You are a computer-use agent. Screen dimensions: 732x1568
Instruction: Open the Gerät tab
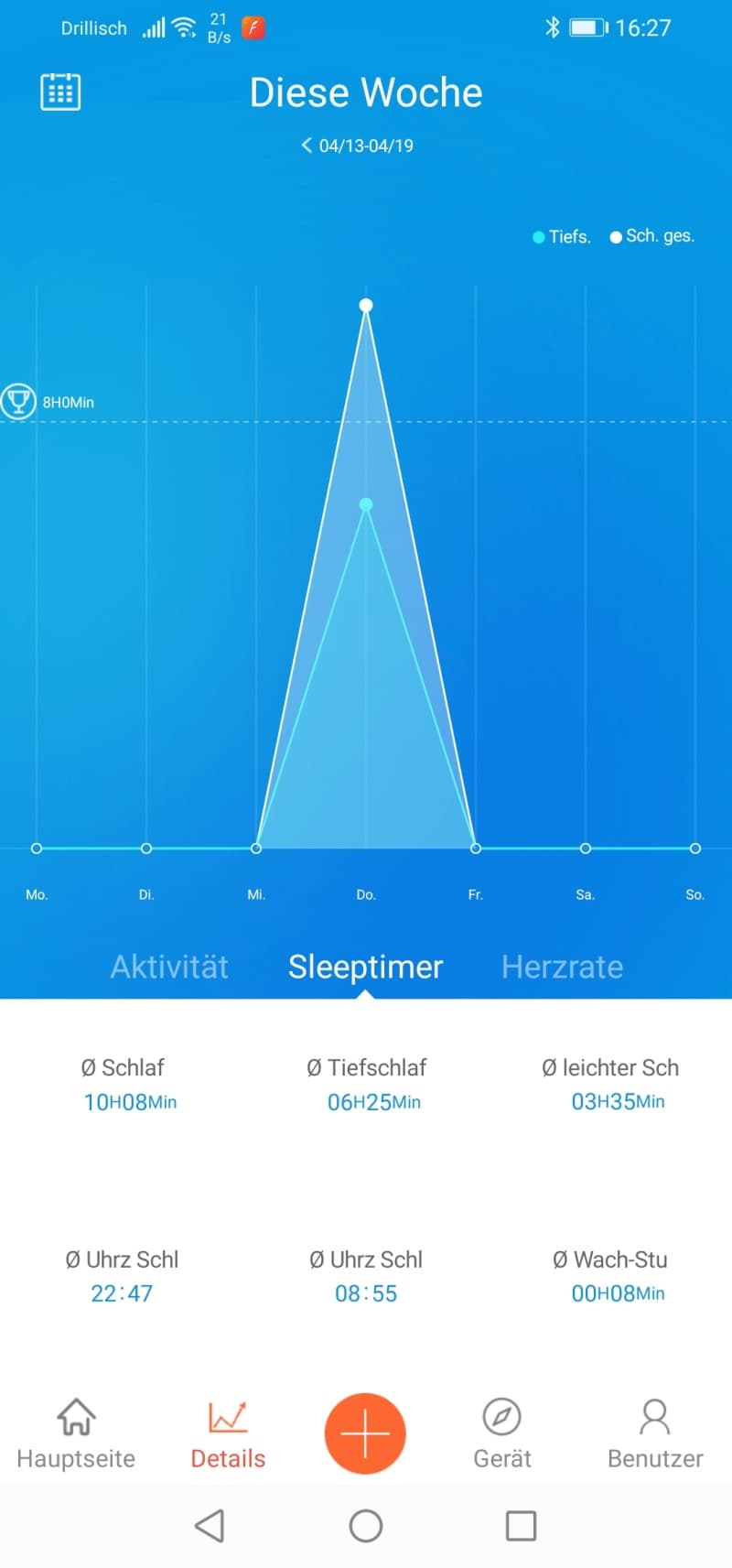pyautogui.click(x=502, y=1433)
